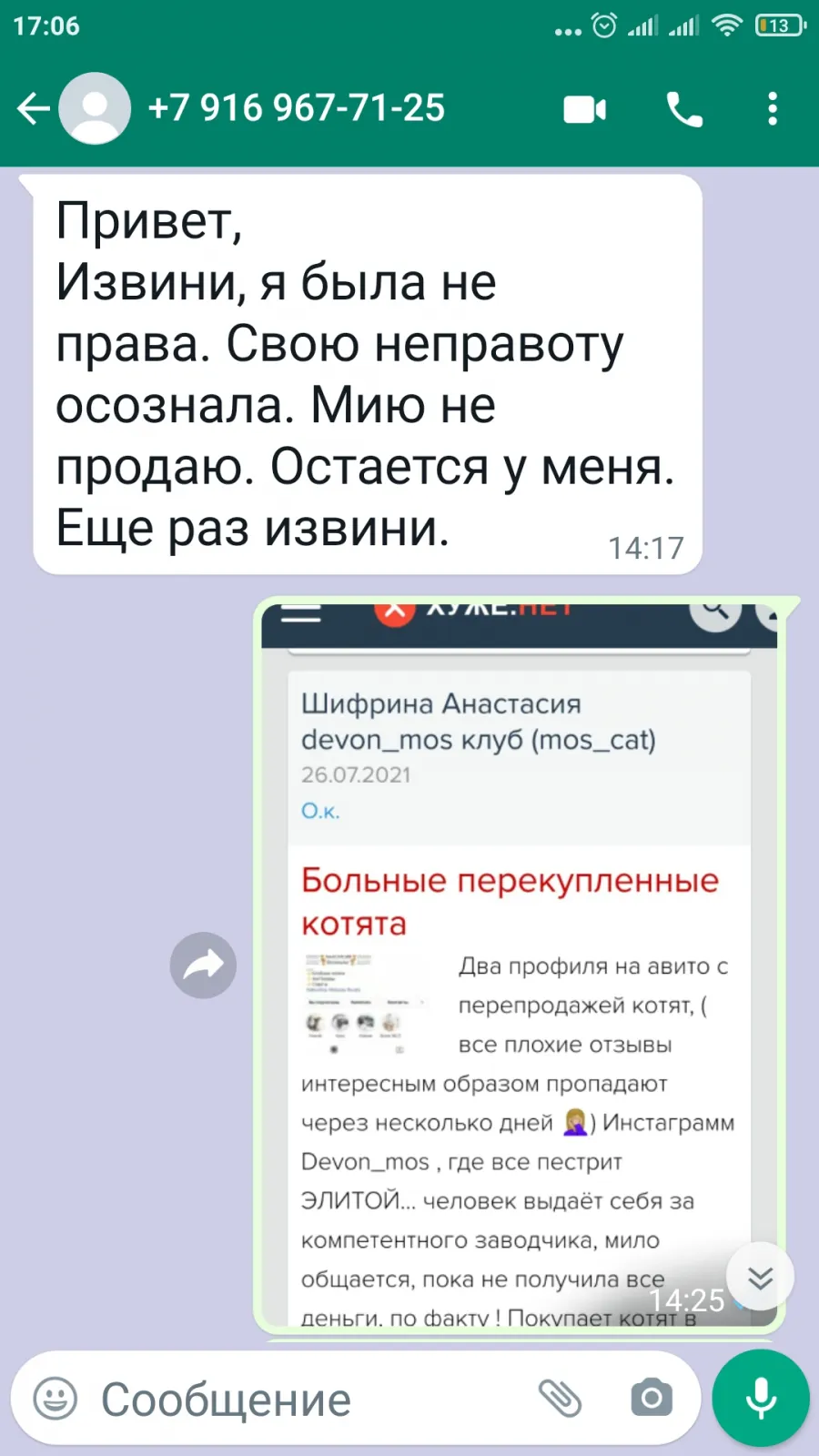The height and width of the screenshot is (1456, 819).
Task: Start a voice call
Action: point(684,109)
